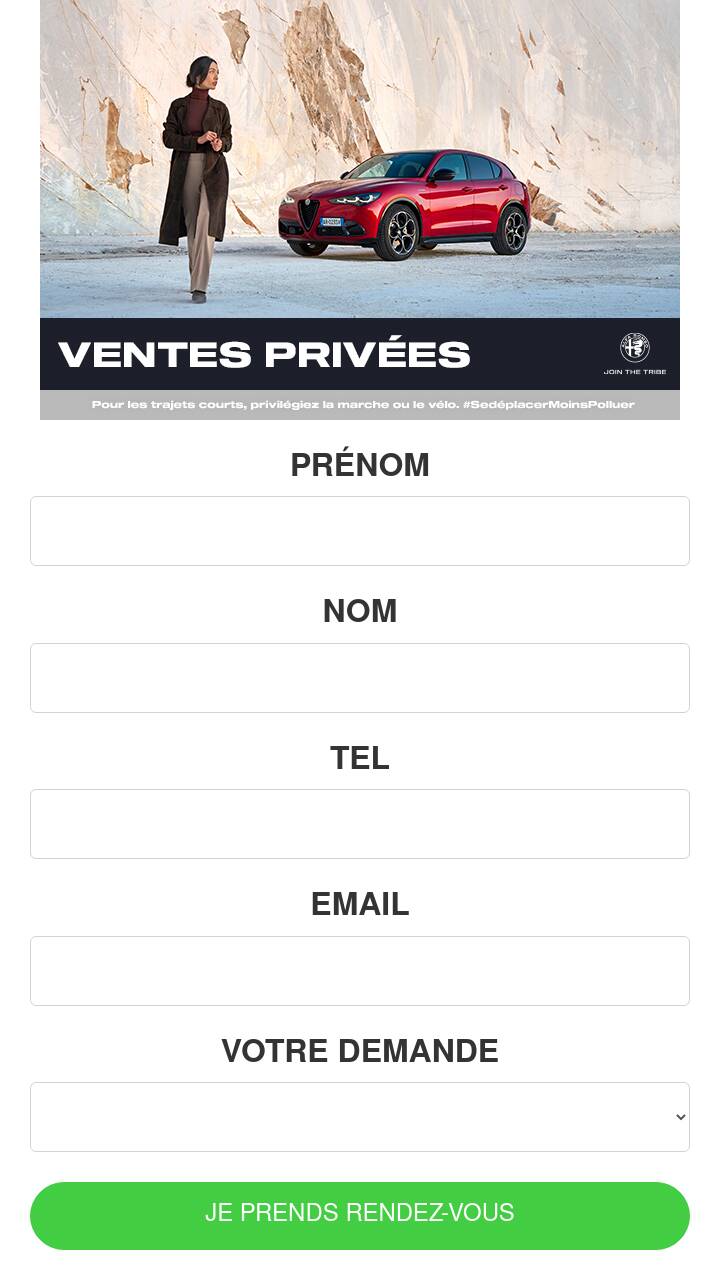Select the Tel phone number field
The height and width of the screenshot is (1280, 720).
coord(360,824)
